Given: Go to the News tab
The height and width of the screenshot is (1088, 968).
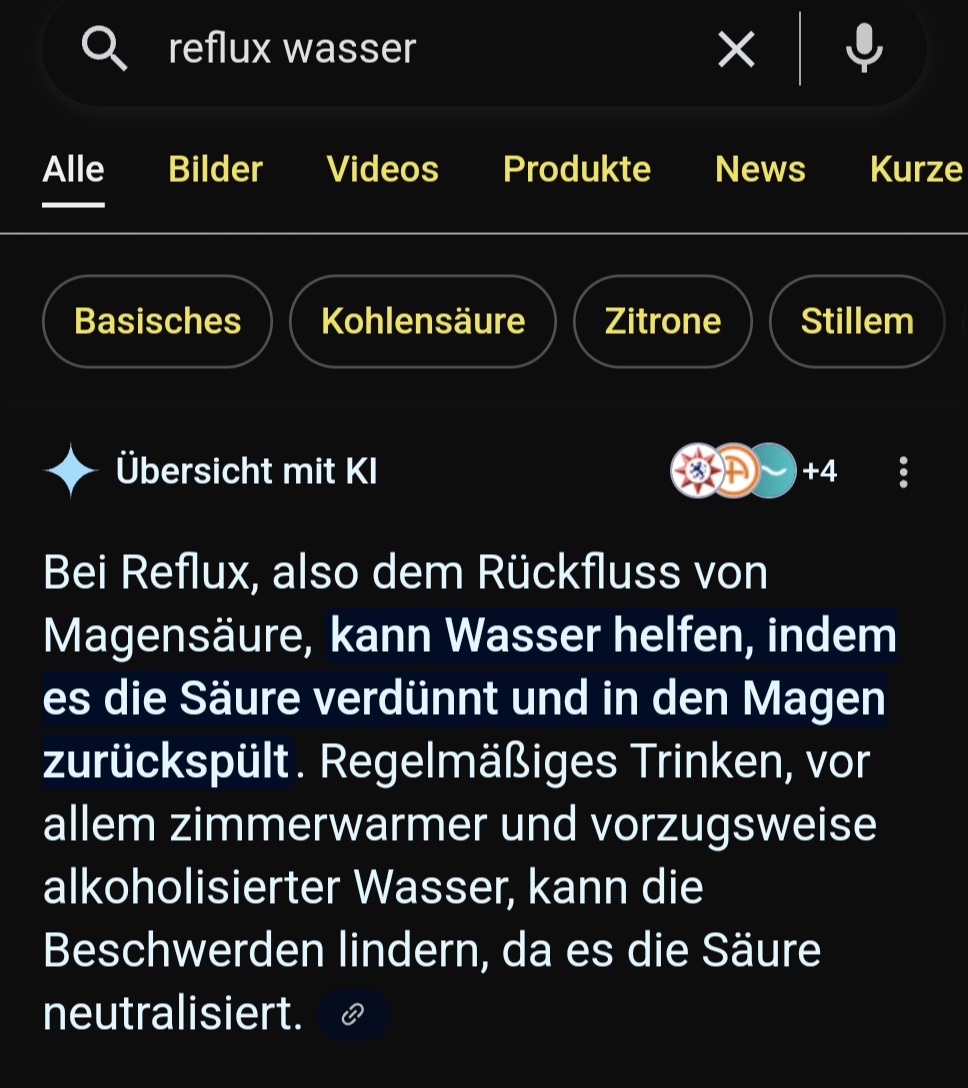Looking at the screenshot, I should point(760,169).
